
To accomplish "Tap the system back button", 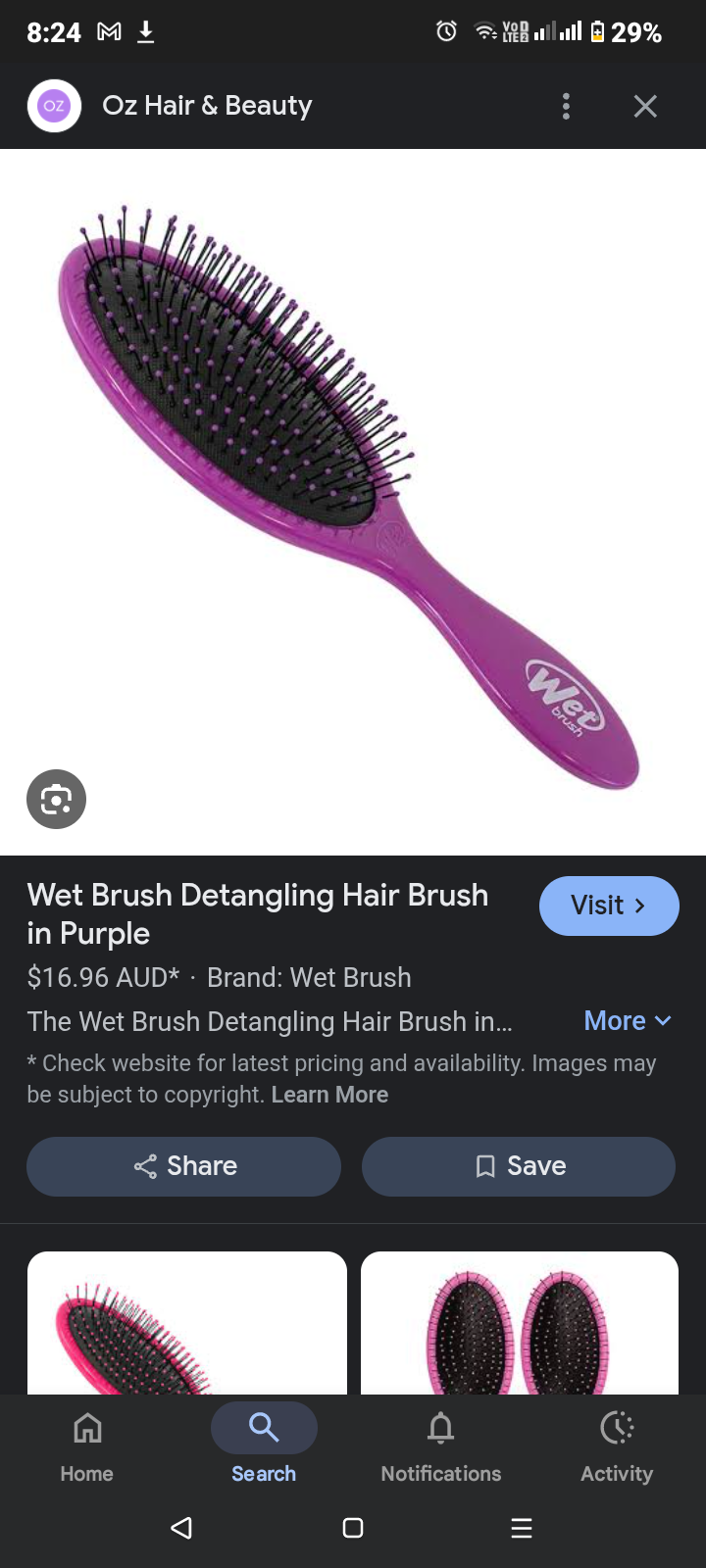I will 181,1528.
